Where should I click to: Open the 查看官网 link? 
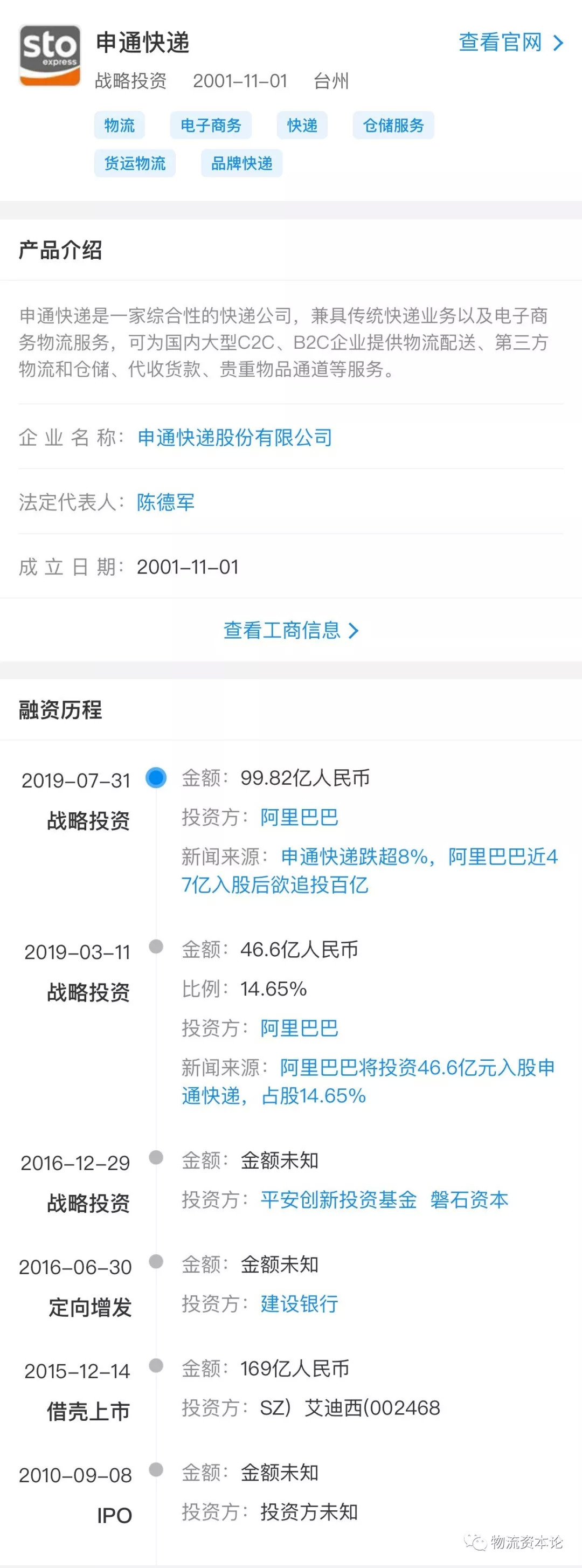pyautogui.click(x=510, y=43)
